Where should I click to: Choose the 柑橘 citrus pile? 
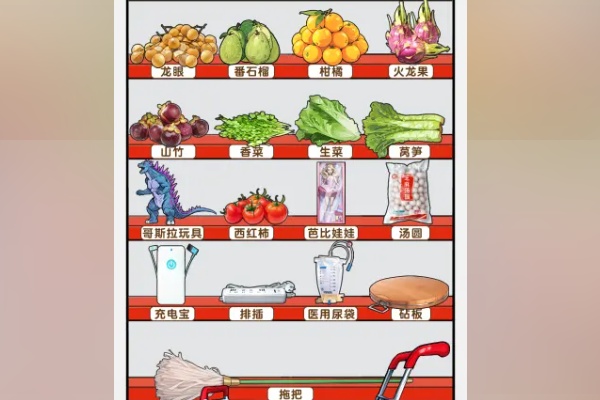point(330,39)
